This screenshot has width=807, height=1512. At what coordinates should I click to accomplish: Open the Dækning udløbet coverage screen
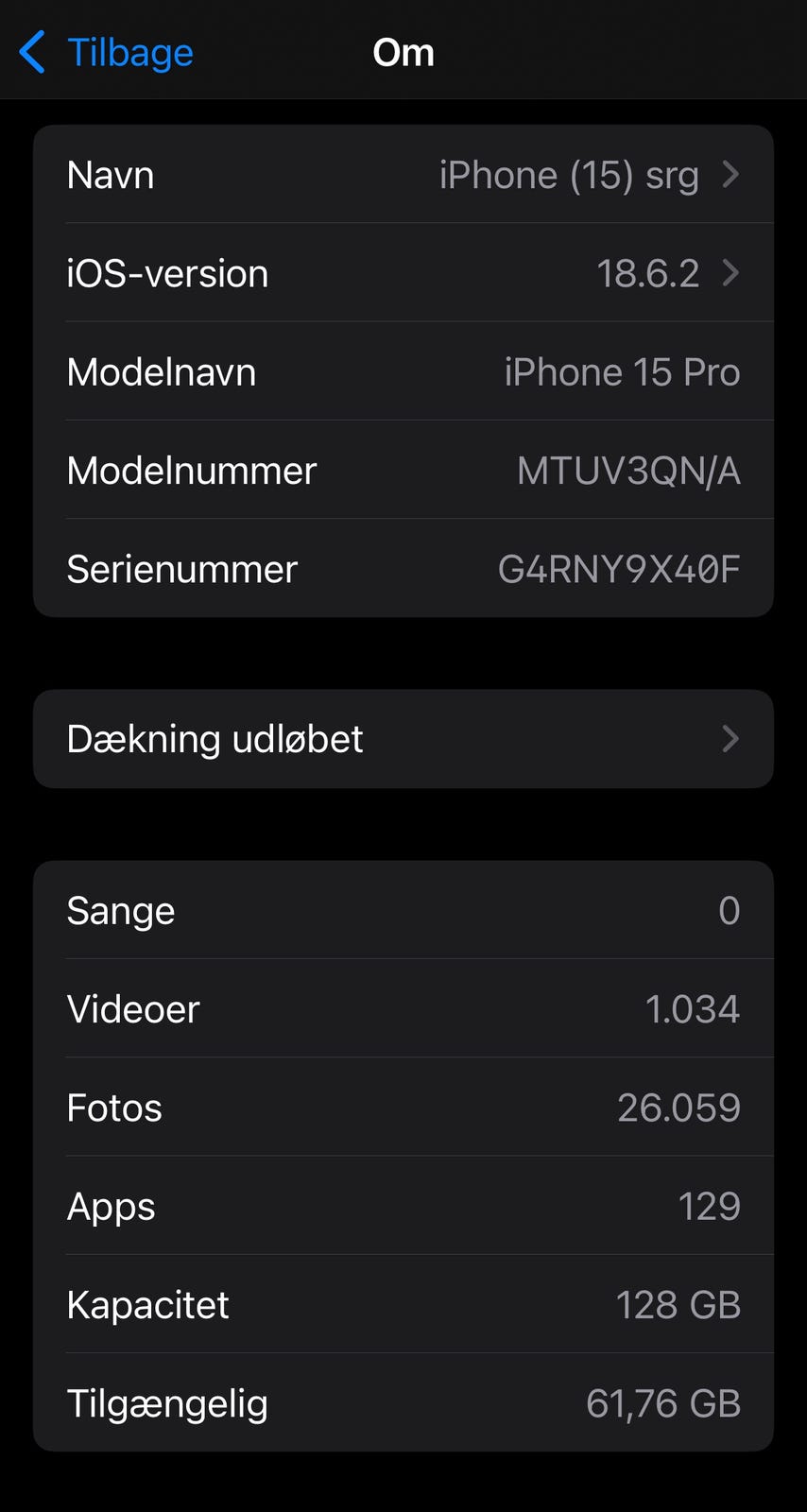(403, 739)
